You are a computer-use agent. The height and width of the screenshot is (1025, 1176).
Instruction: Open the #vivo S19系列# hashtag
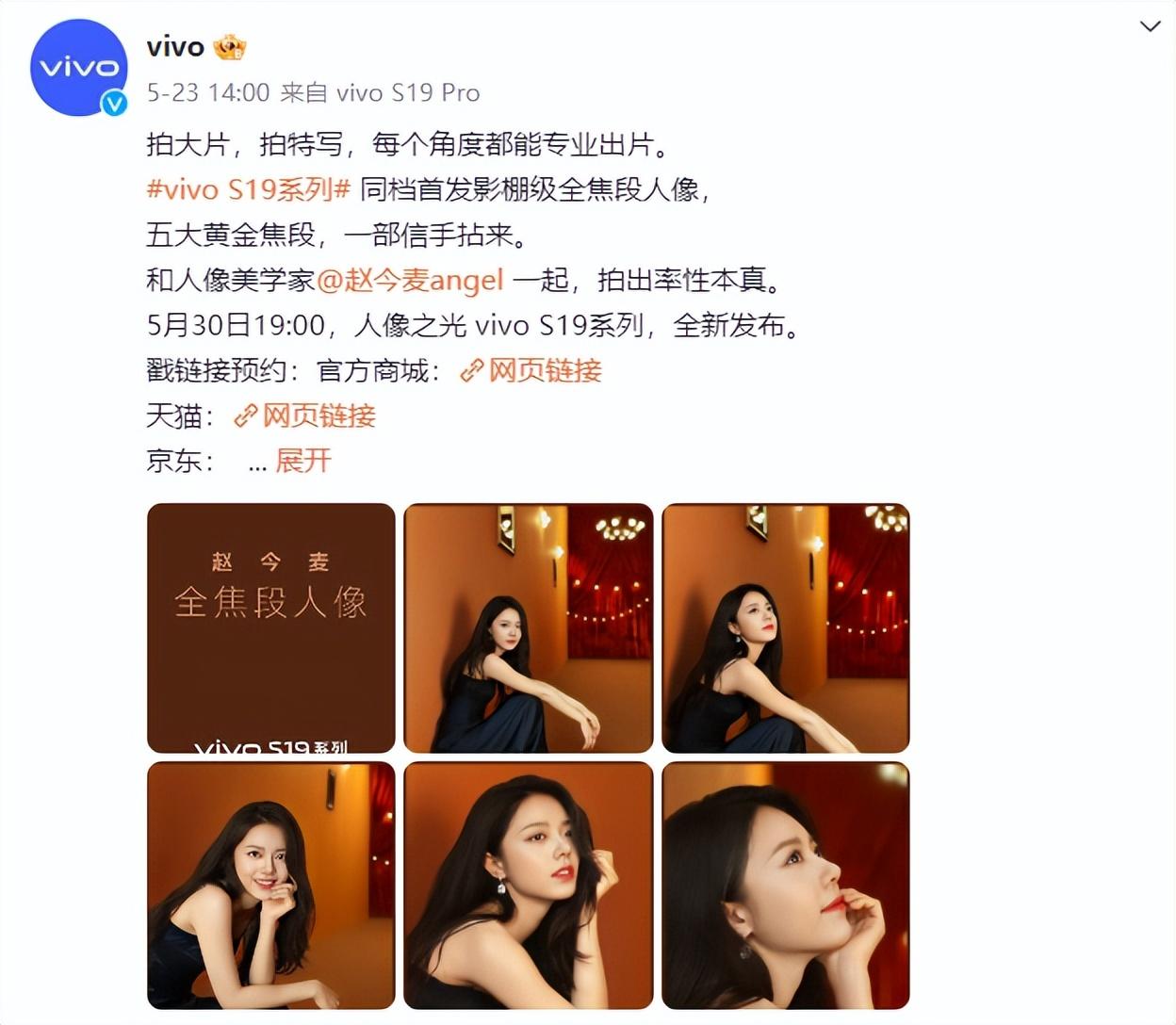pyautogui.click(x=249, y=189)
